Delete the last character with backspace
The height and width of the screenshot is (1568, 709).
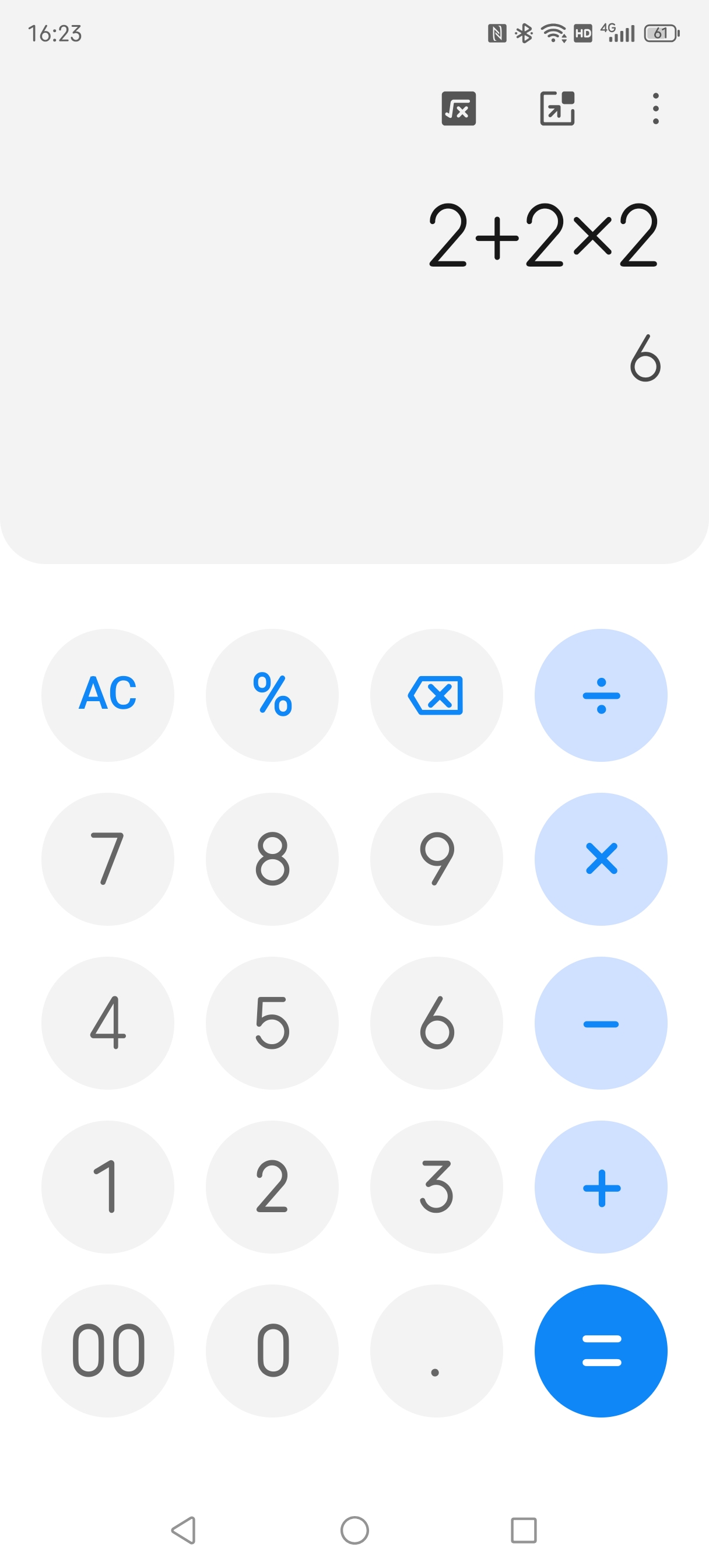tap(436, 695)
